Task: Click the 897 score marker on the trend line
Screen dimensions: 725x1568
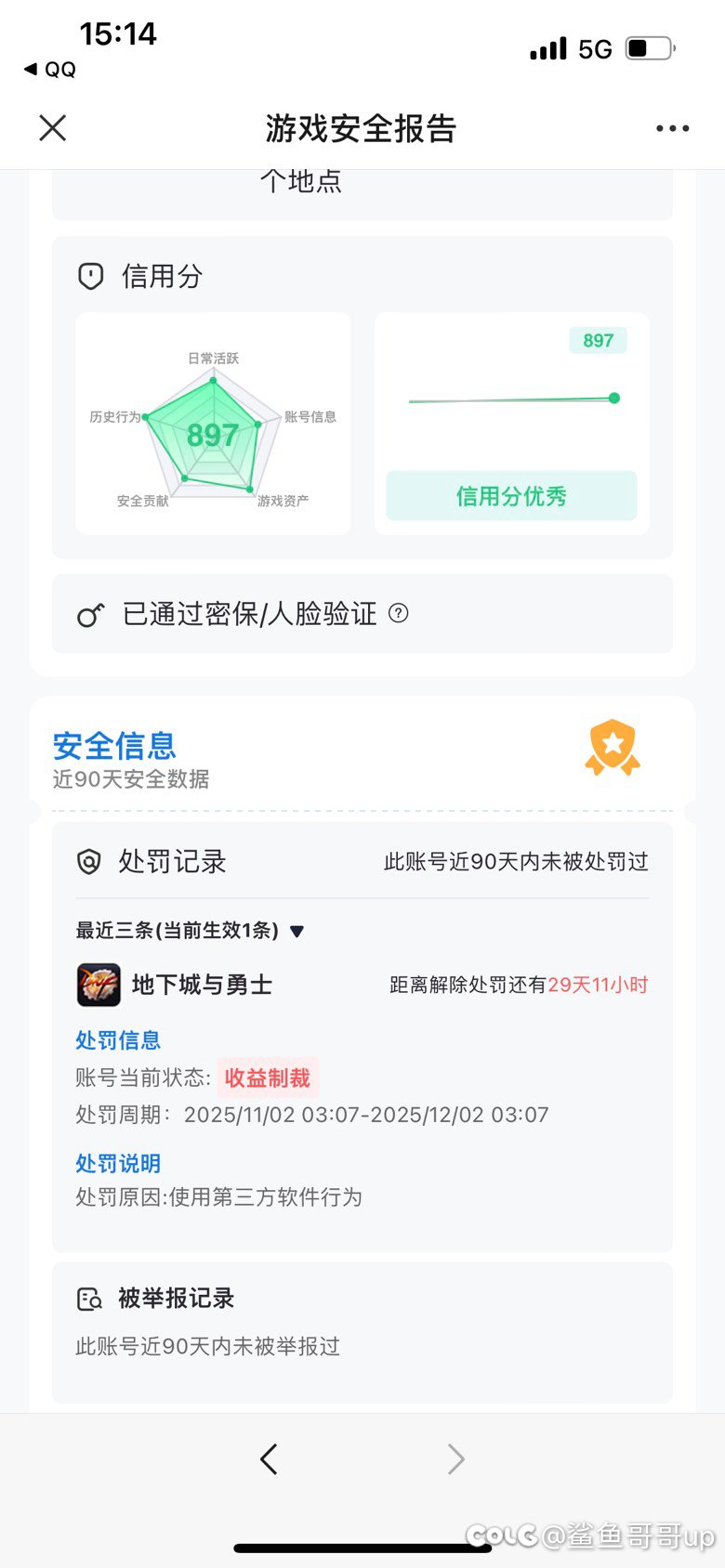Action: pos(613,398)
